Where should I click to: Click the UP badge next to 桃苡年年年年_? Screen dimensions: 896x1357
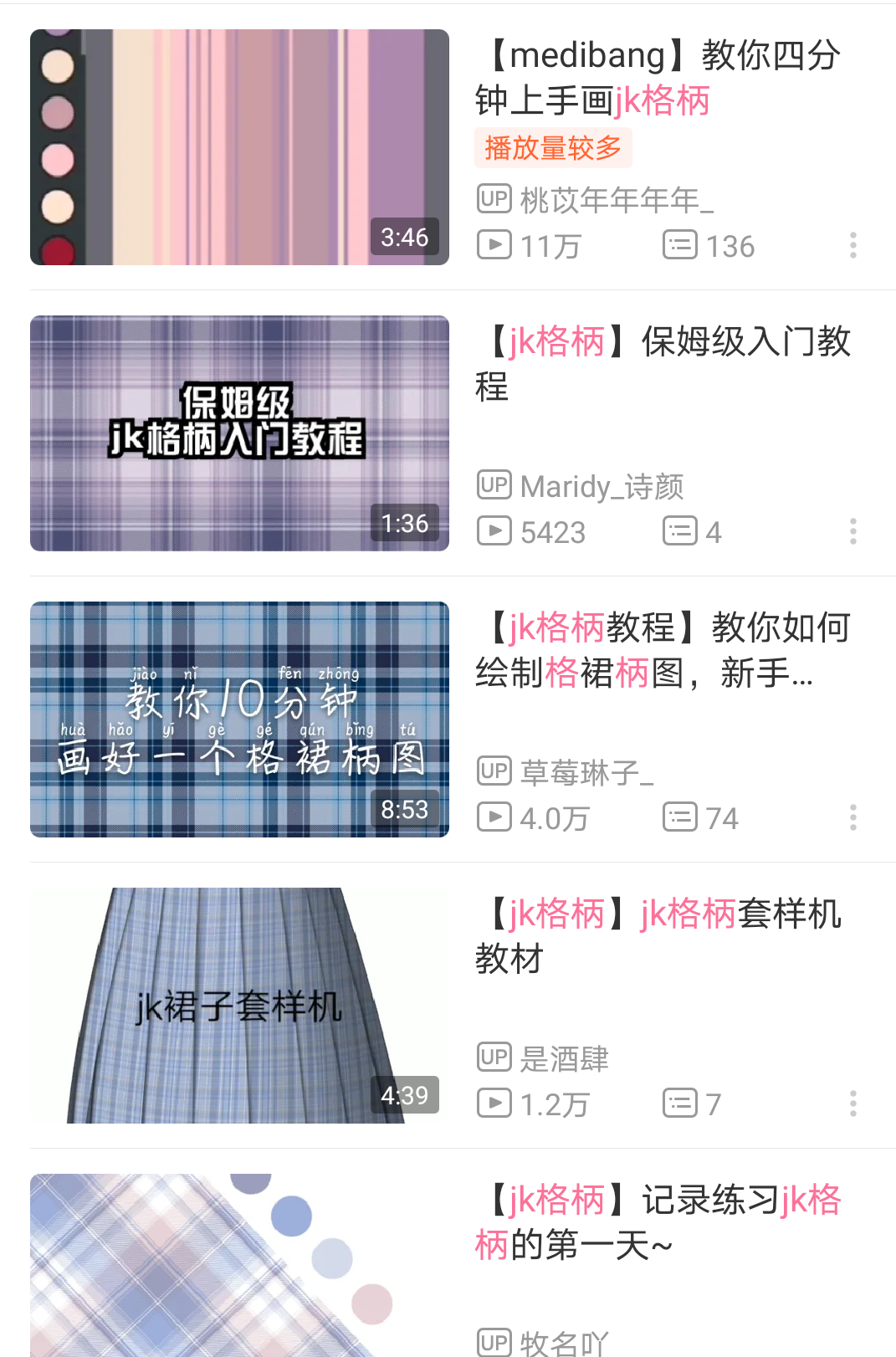tap(494, 199)
